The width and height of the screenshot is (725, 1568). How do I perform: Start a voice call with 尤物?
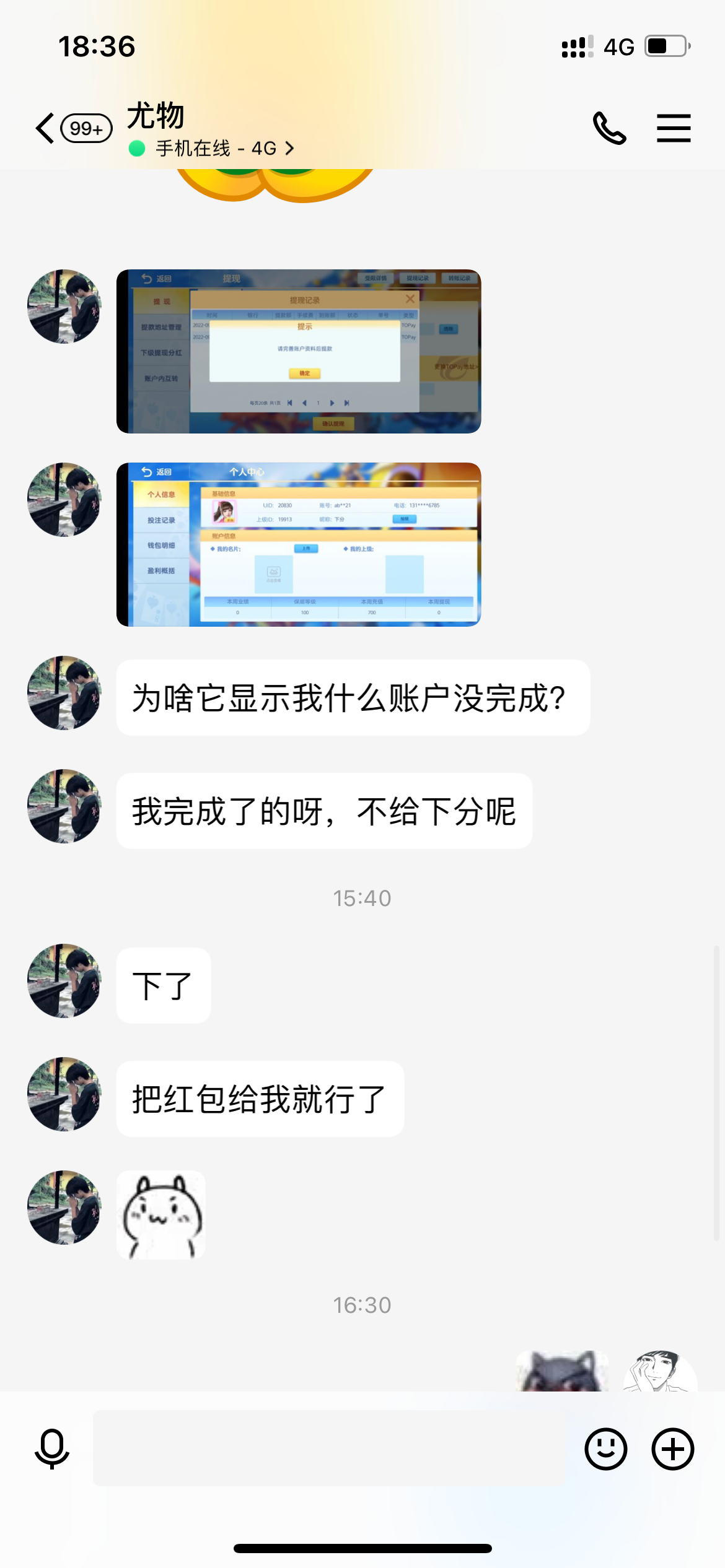click(609, 128)
